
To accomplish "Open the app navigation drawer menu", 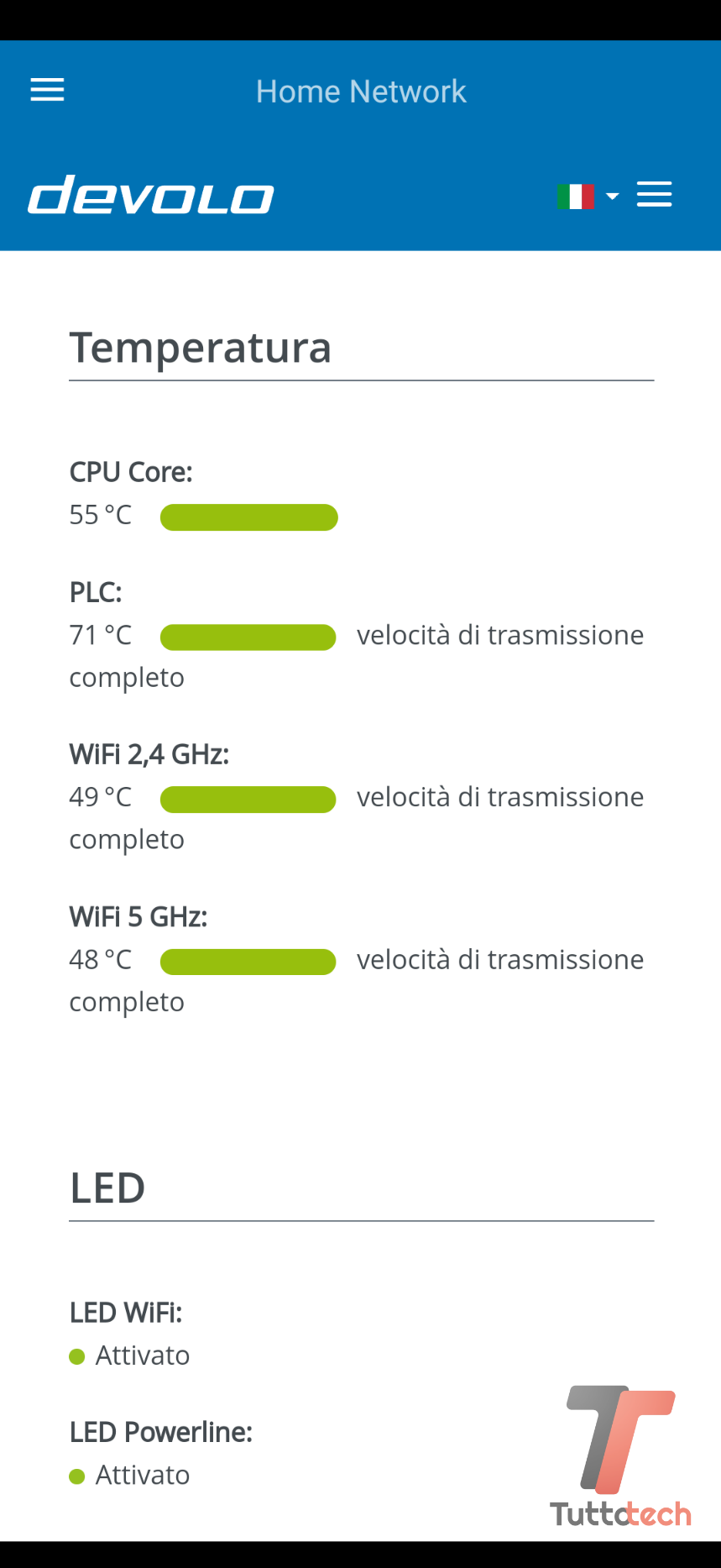I will click(47, 90).
